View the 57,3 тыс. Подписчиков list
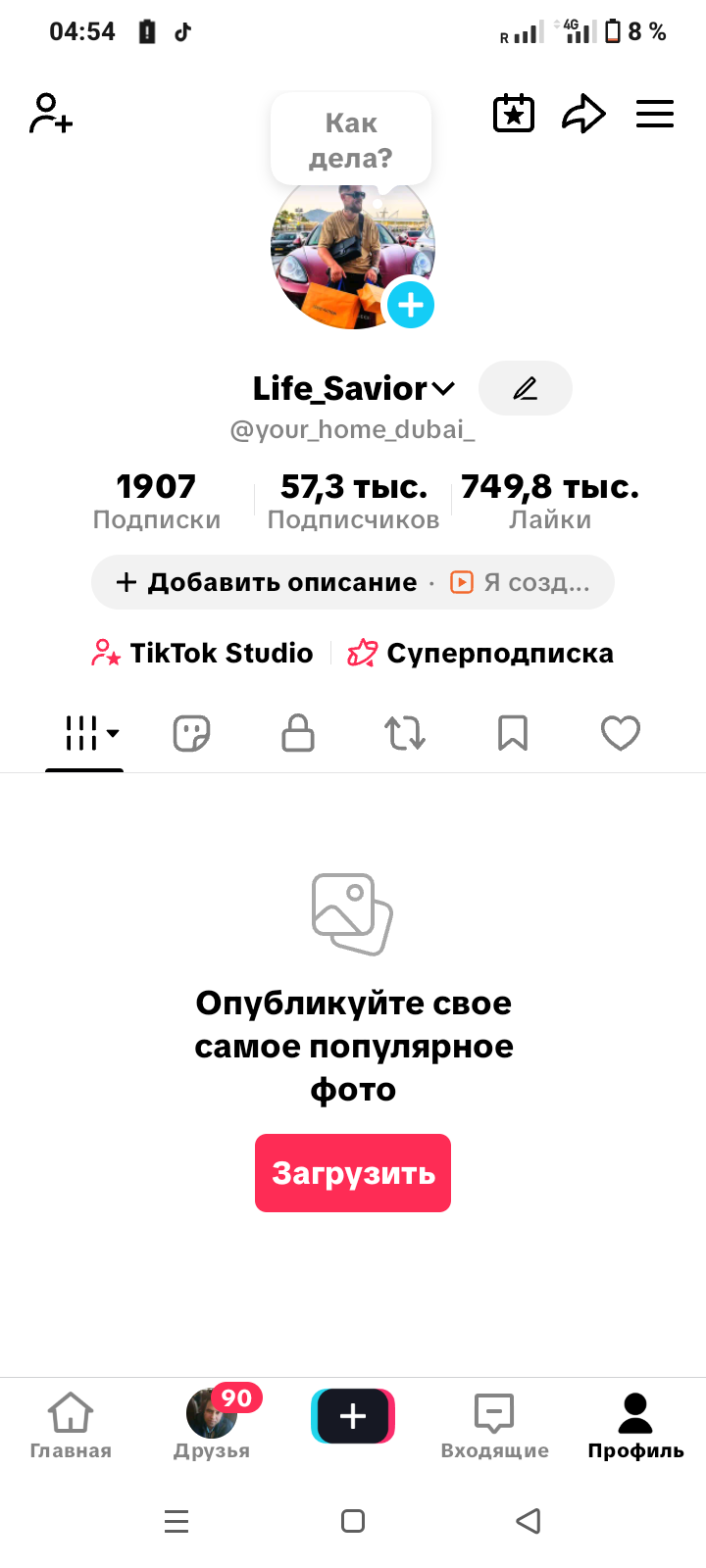 [353, 501]
